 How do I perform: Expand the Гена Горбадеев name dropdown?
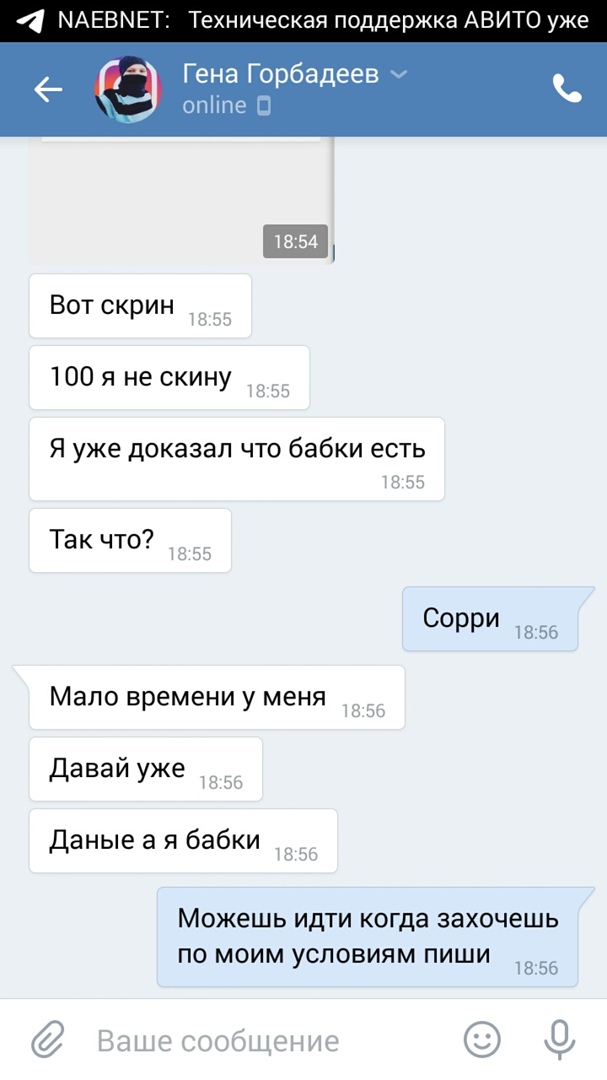[x=398, y=75]
